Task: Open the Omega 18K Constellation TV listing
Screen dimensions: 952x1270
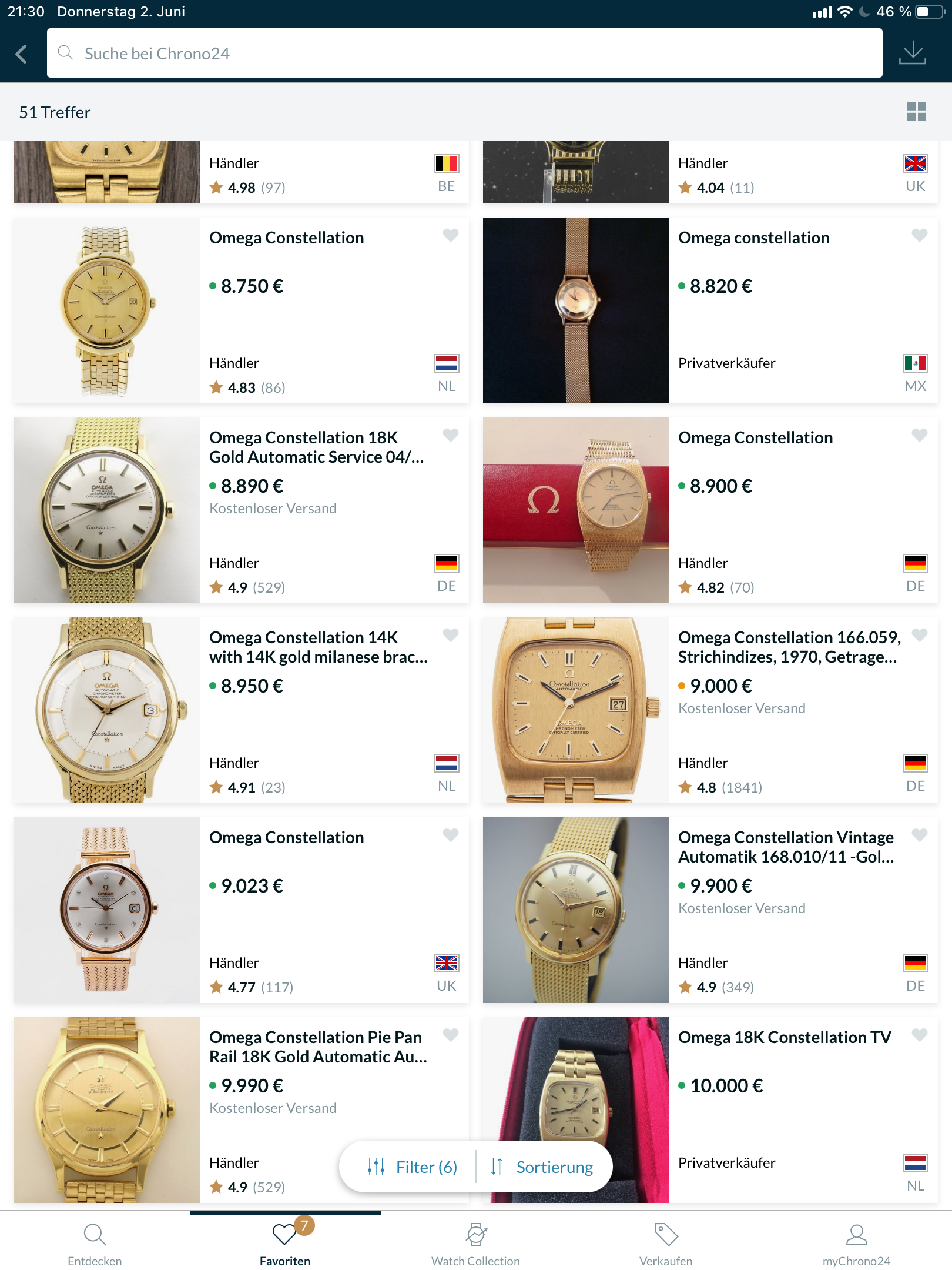Action: 784,1038
